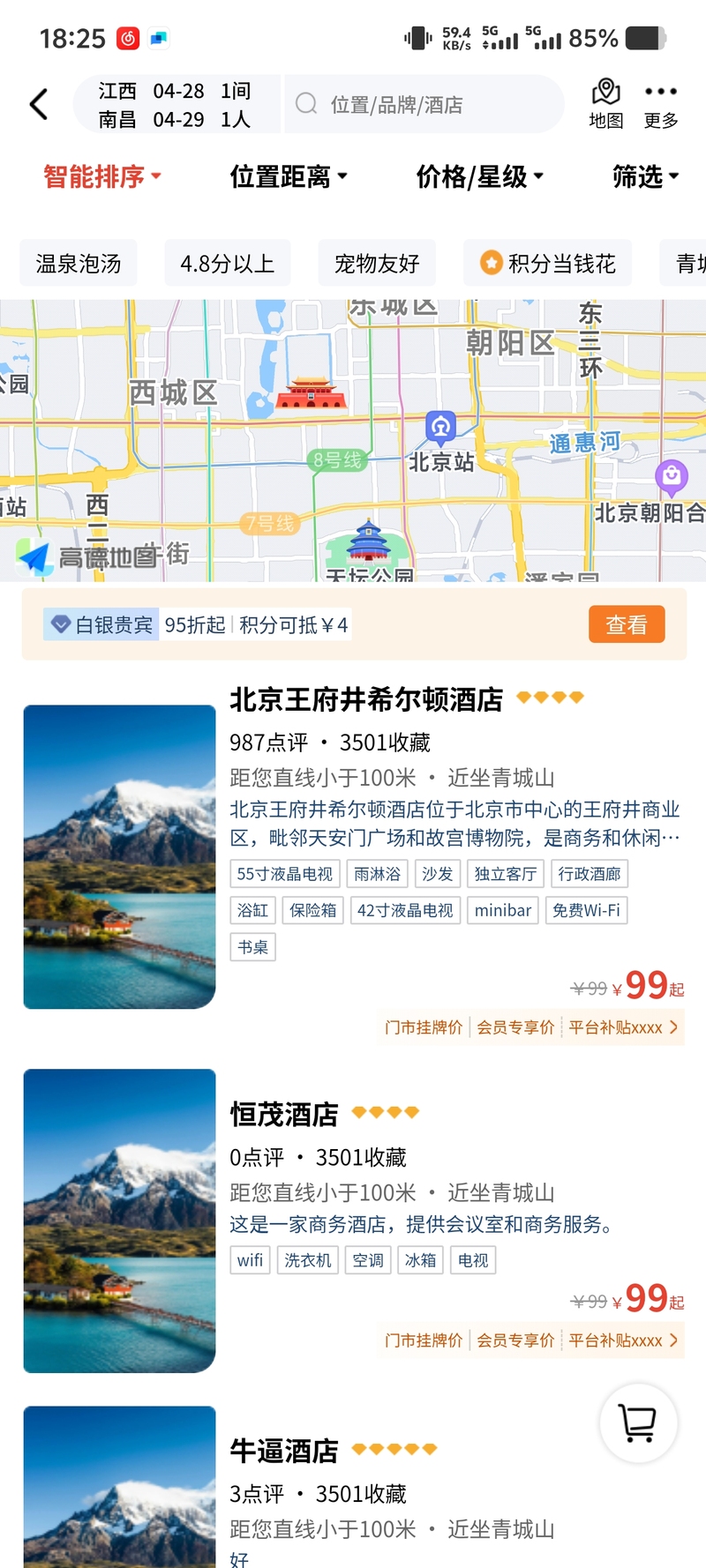Edit the city and date selector
This screenshot has height=1568, width=706.
pyautogui.click(x=176, y=104)
